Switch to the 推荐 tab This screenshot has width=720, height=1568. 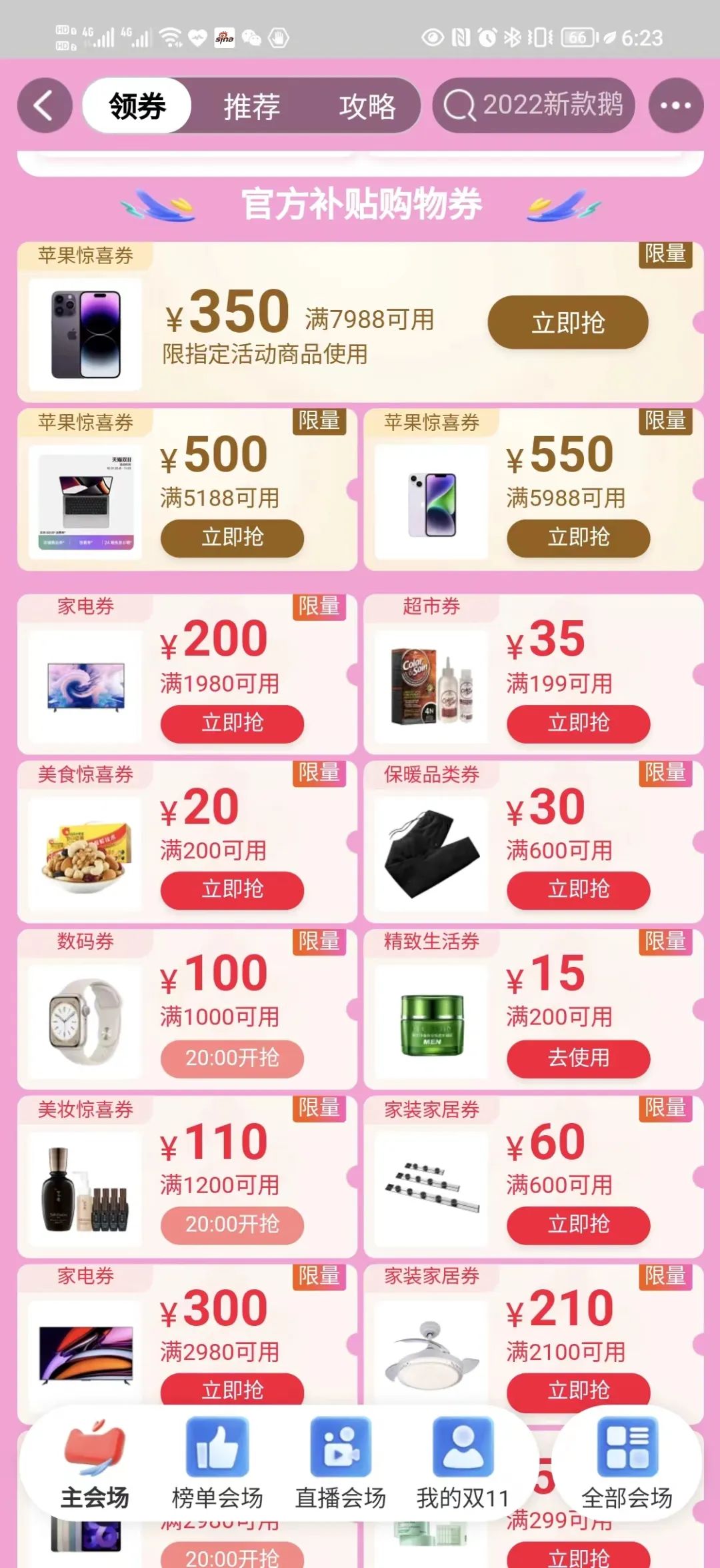tap(251, 106)
